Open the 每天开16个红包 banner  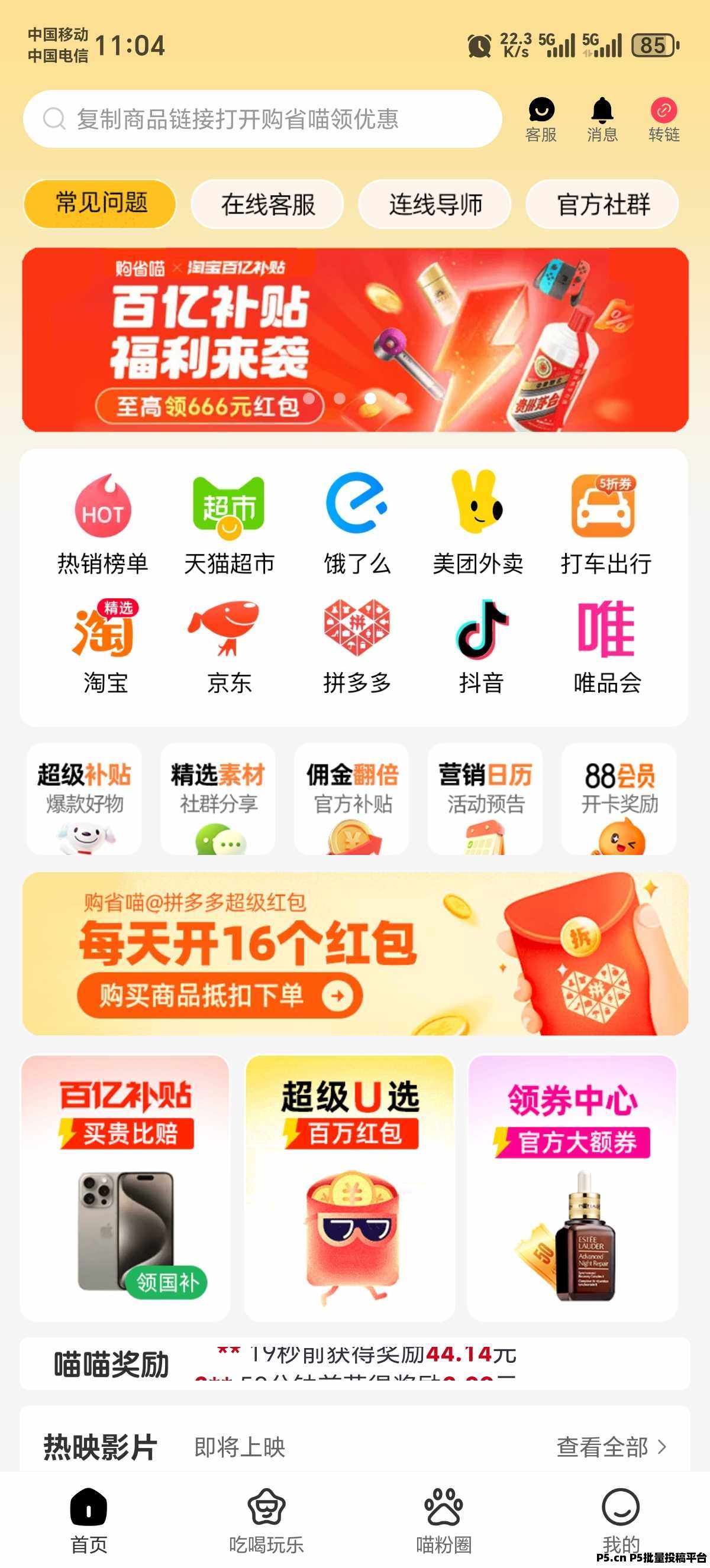point(355,954)
